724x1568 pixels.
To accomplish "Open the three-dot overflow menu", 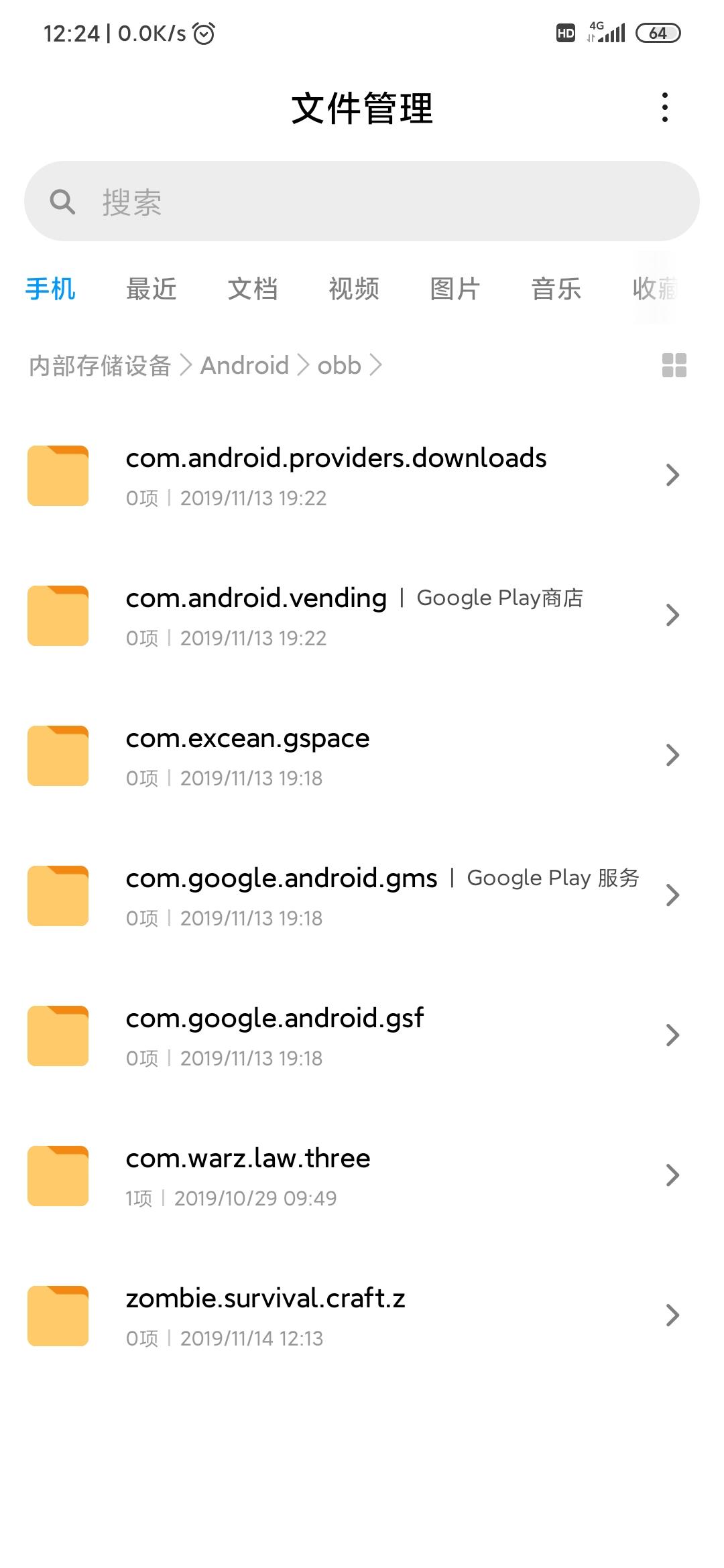I will [664, 107].
